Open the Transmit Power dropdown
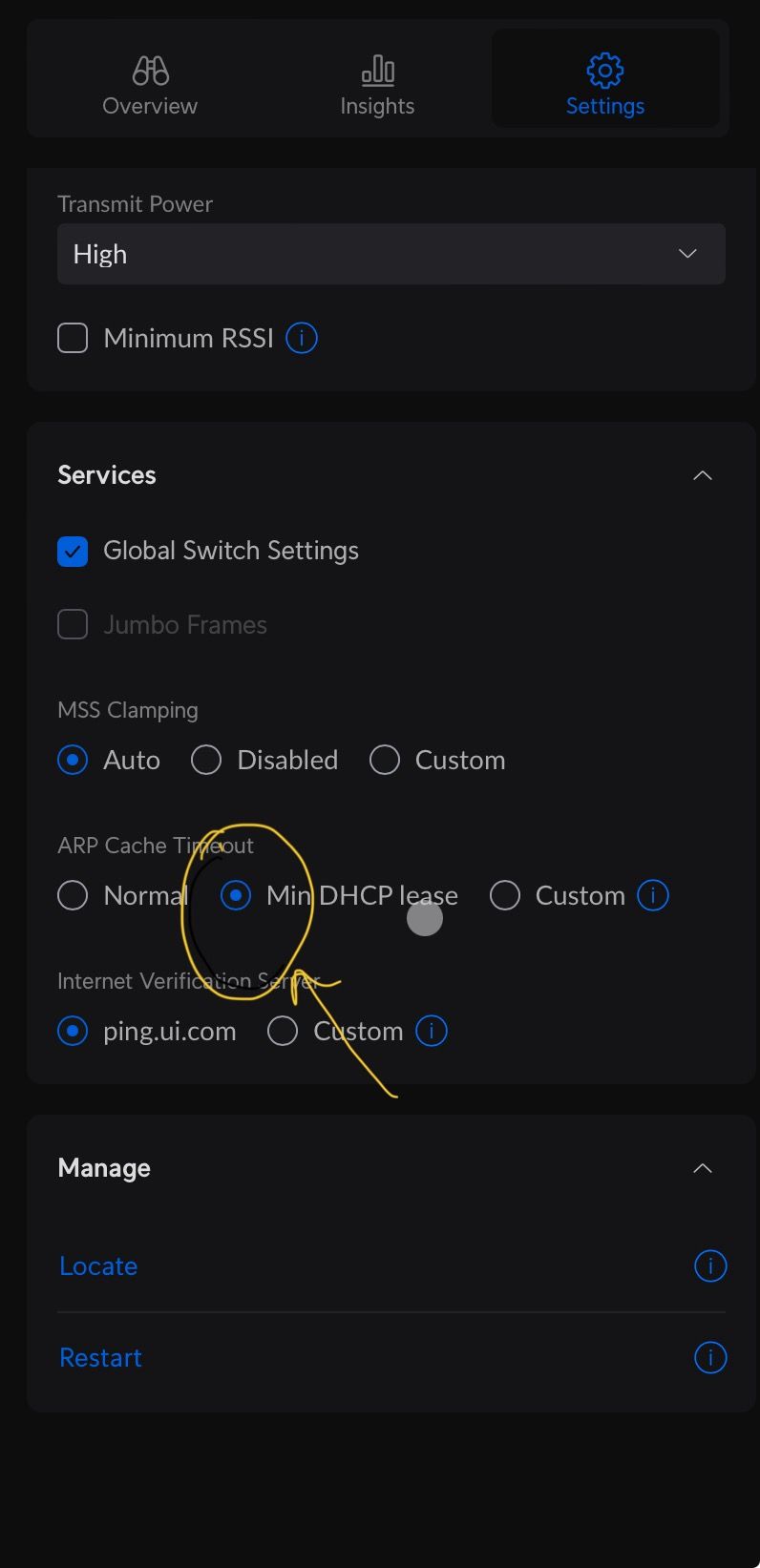 click(x=391, y=254)
